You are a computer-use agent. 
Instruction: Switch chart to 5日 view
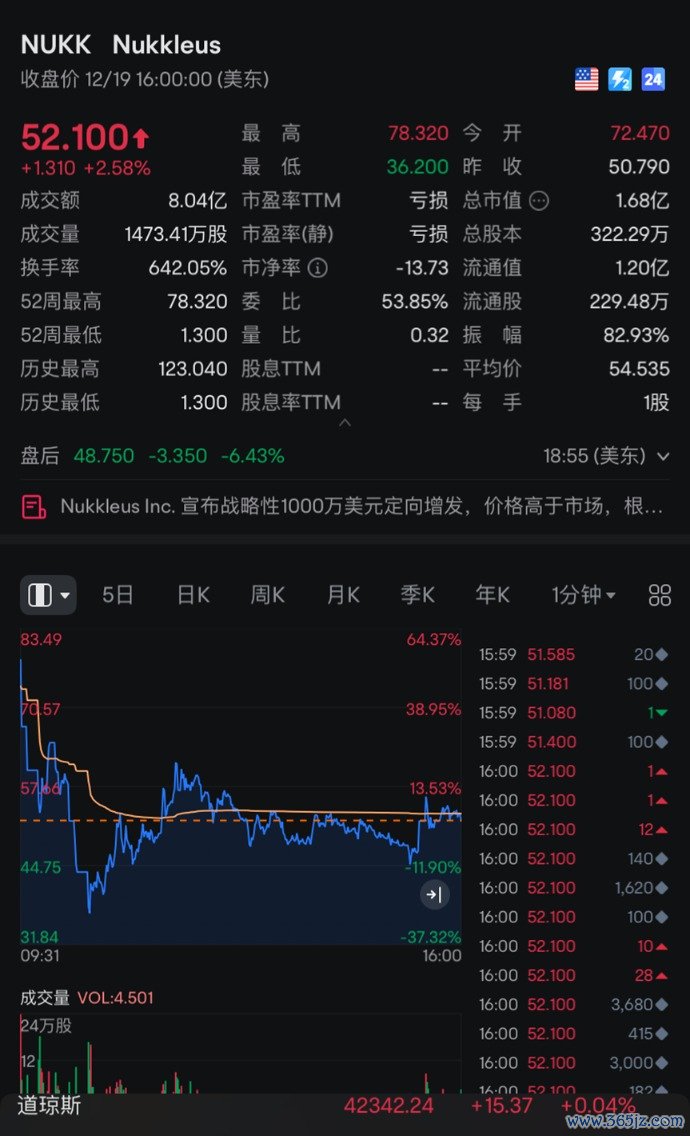[x=118, y=595]
